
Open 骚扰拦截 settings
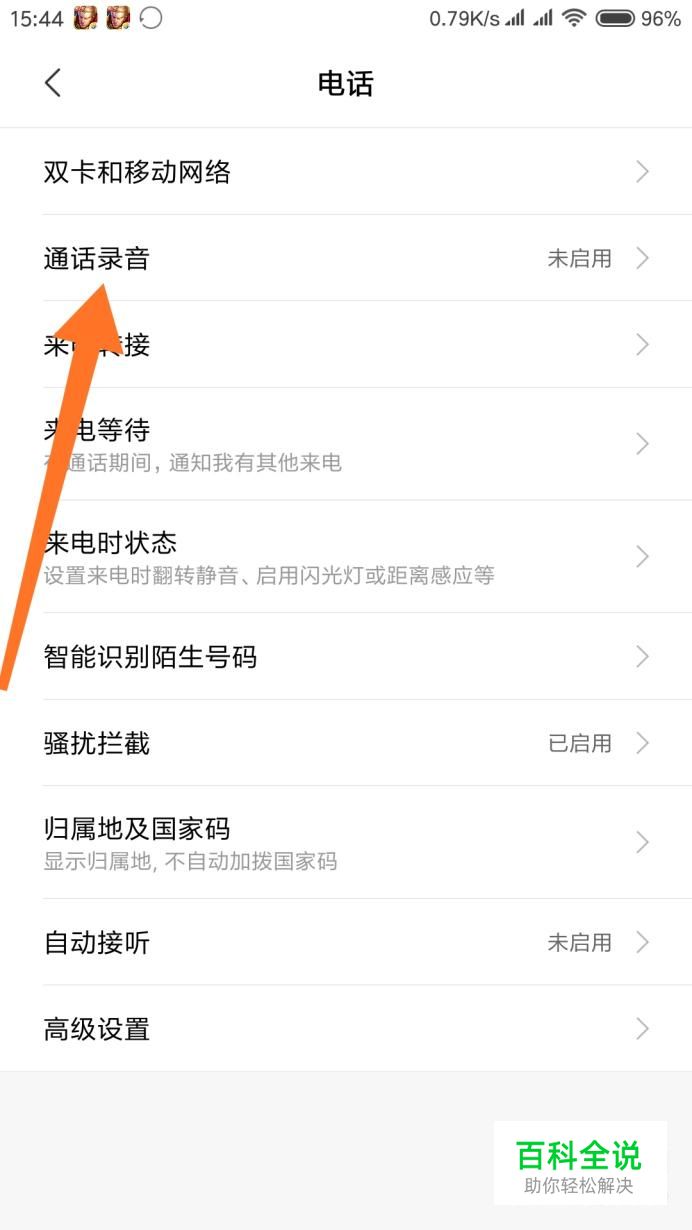[x=345, y=743]
